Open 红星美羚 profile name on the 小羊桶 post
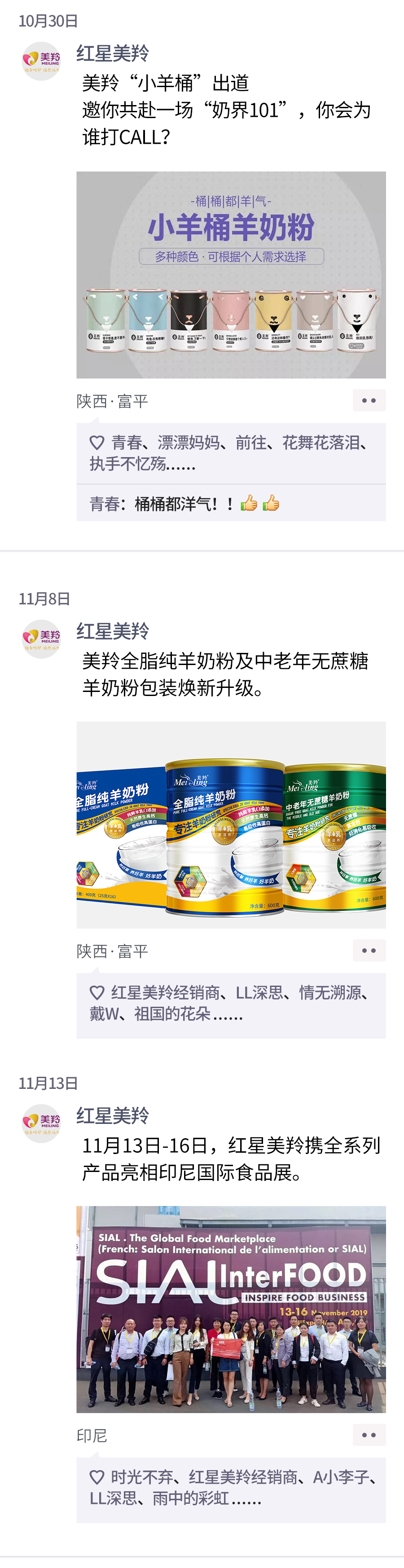Screen dimensions: 404x1568 113,53
